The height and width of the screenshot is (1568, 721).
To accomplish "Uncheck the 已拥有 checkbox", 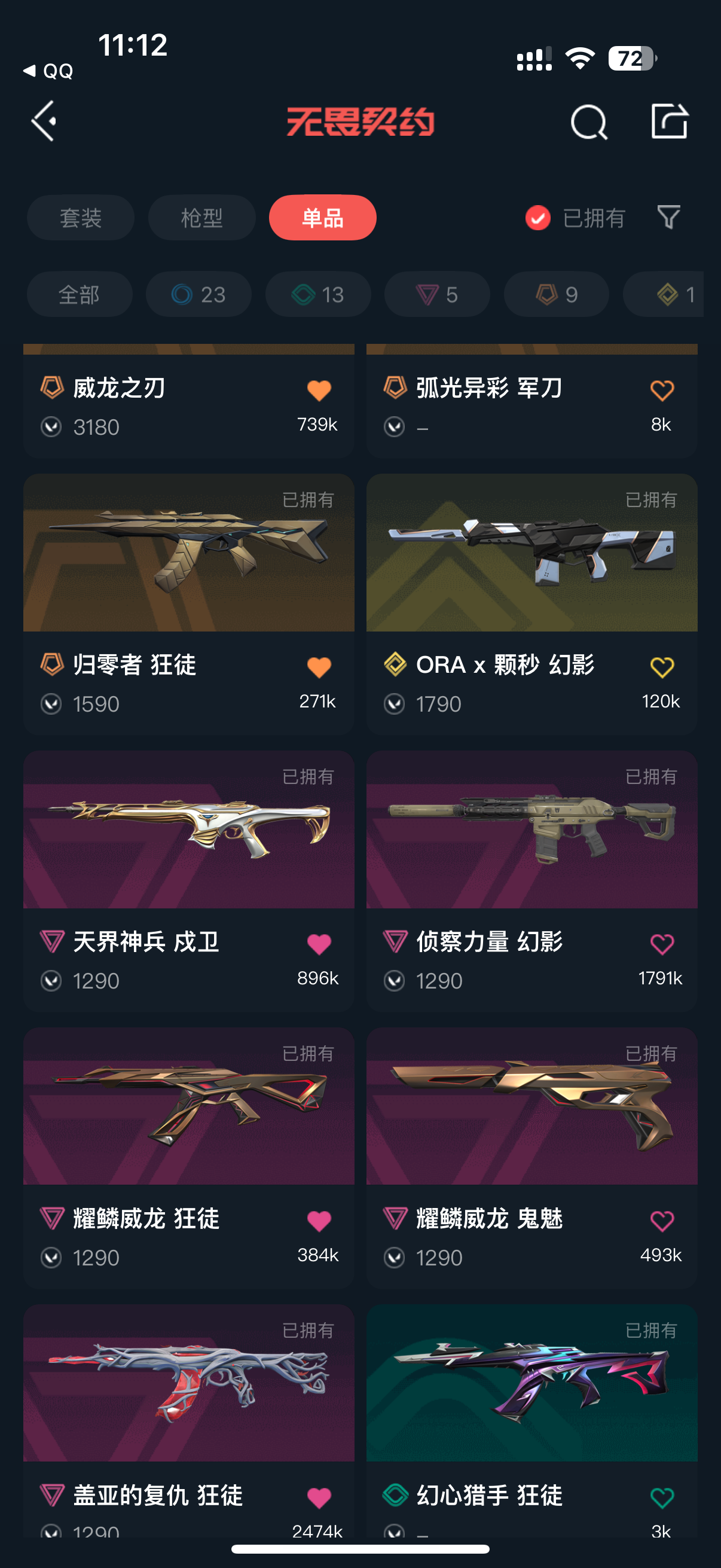I will [x=538, y=218].
